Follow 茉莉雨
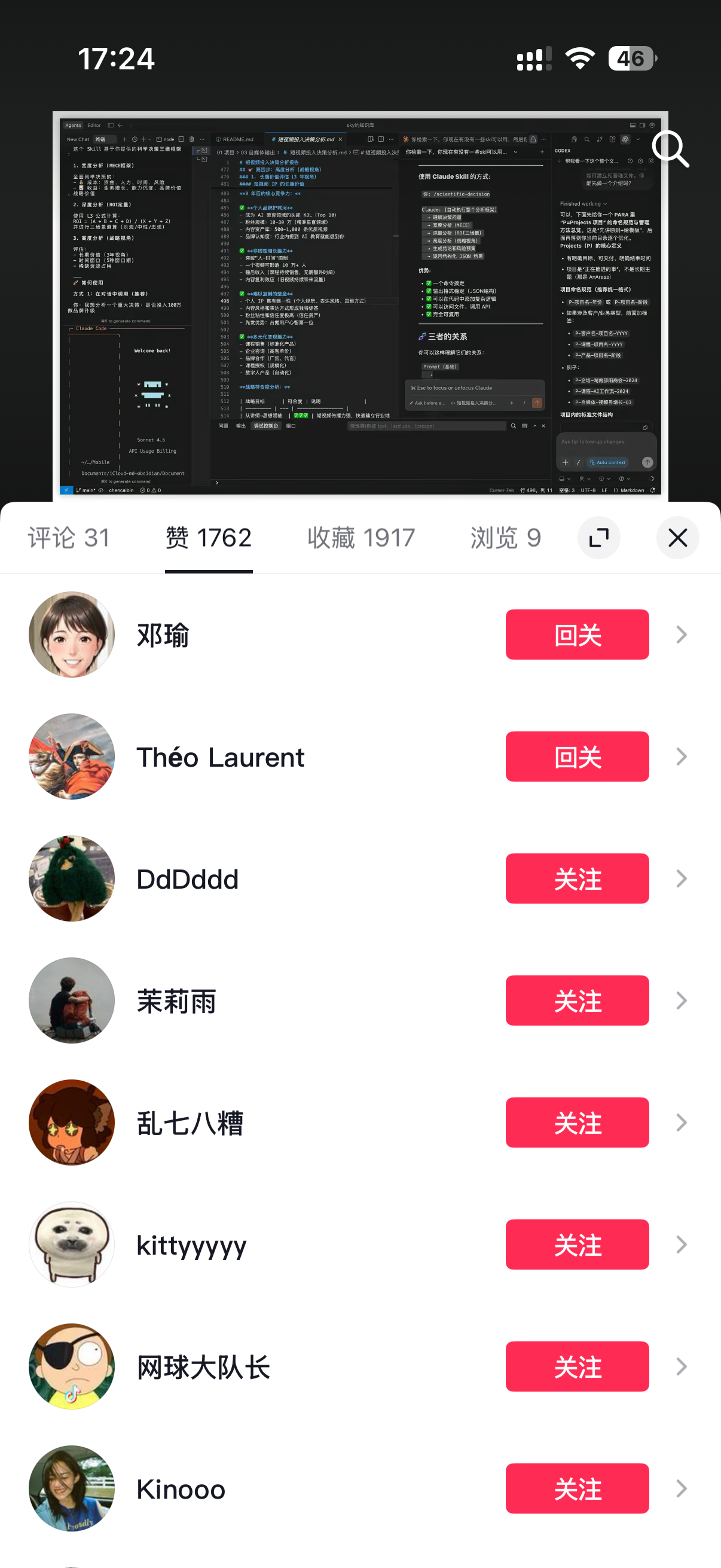 coord(577,1000)
